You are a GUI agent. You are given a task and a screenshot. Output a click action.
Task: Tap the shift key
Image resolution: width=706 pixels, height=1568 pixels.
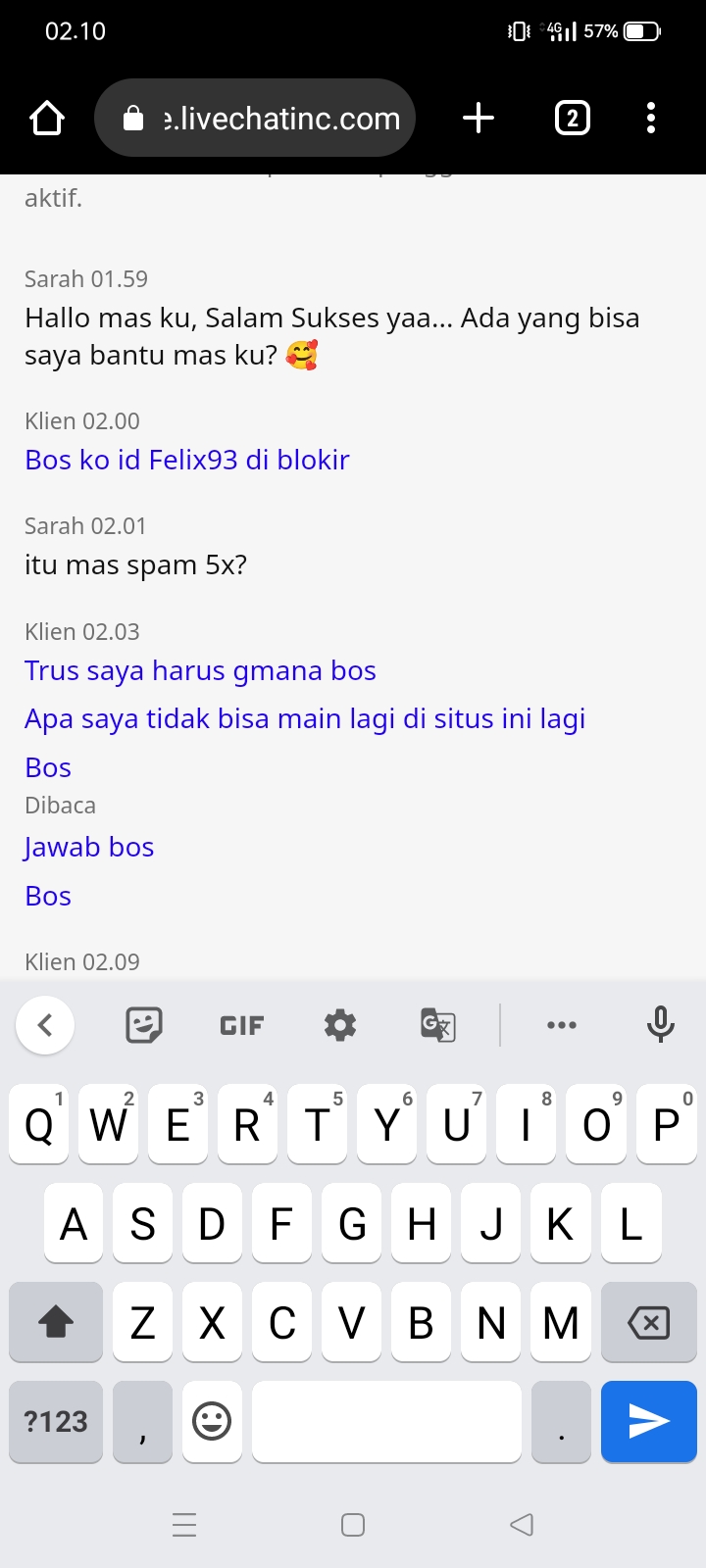pyautogui.click(x=56, y=1323)
